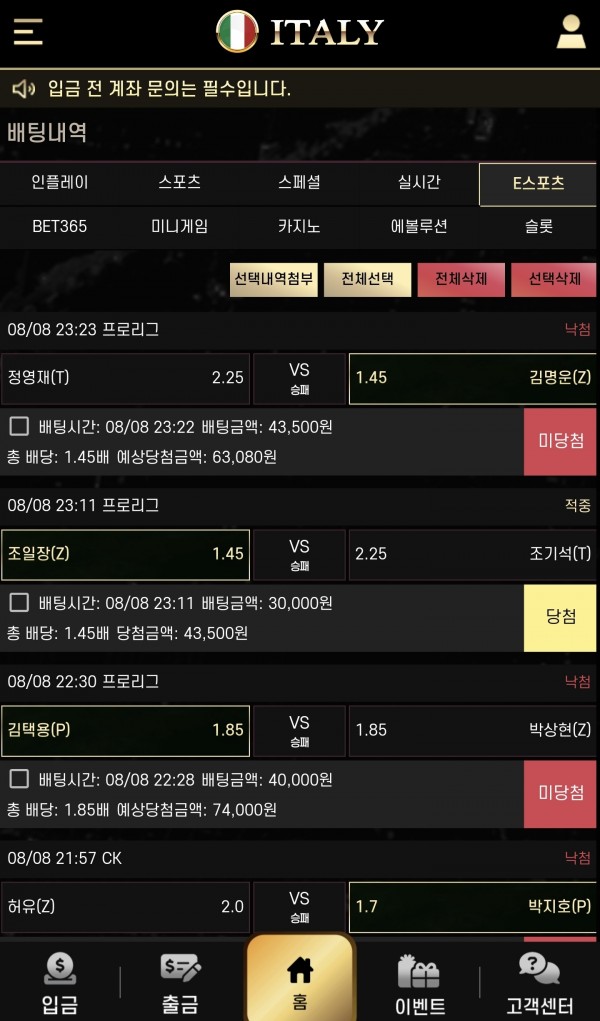600x1021 pixels.
Task: Switch to the 에볼루션 tab
Action: pos(419,227)
